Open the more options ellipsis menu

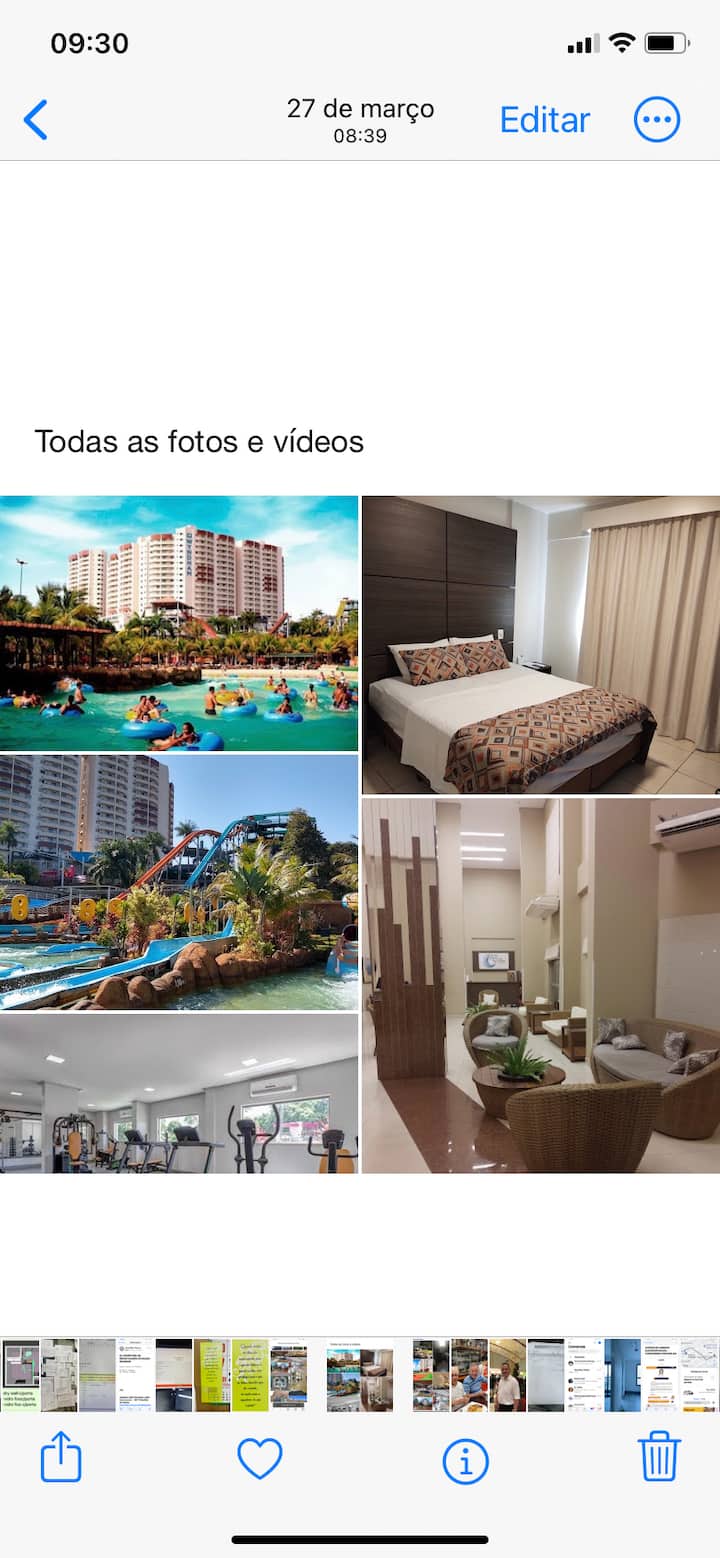657,120
